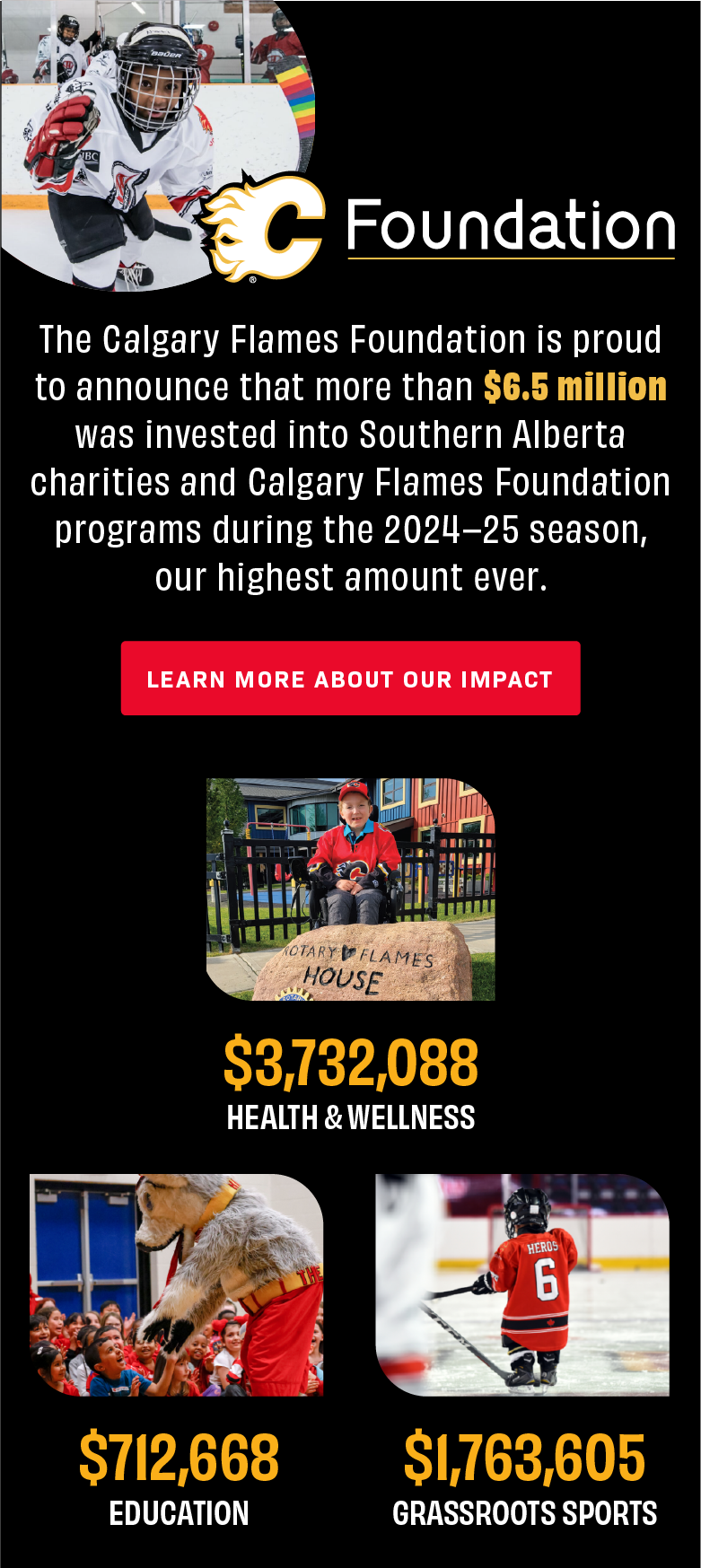Tap Learn More About Our Impact button
701x1568 pixels.
point(350,679)
